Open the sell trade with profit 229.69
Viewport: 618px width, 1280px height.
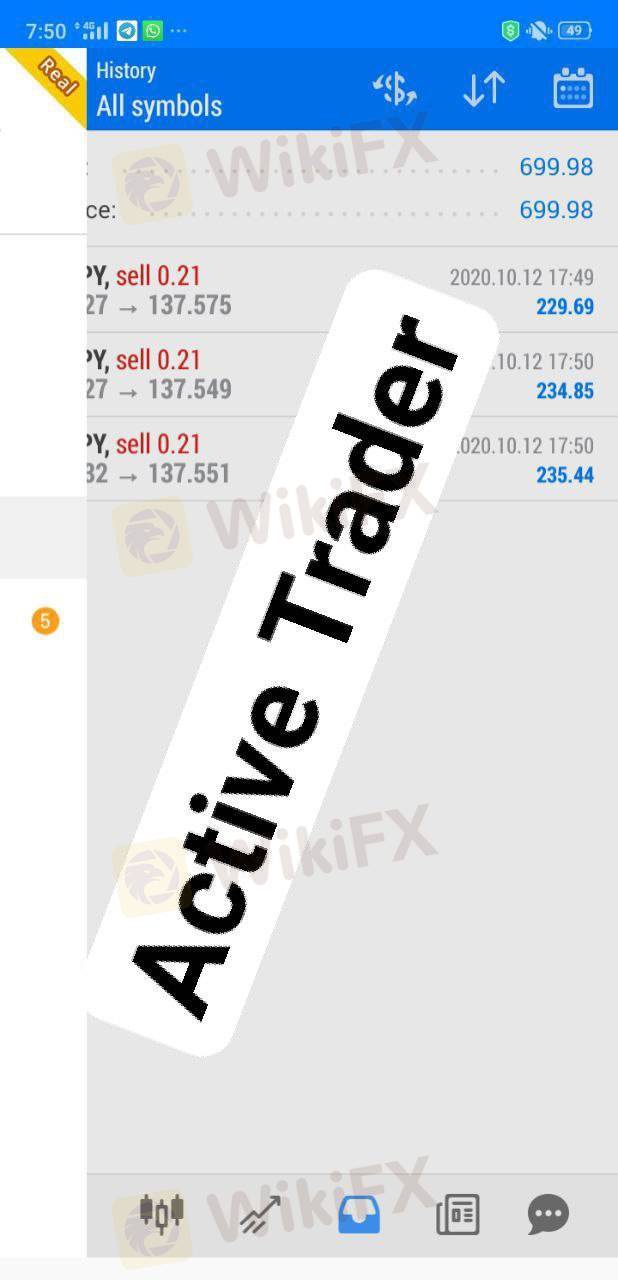pos(340,290)
